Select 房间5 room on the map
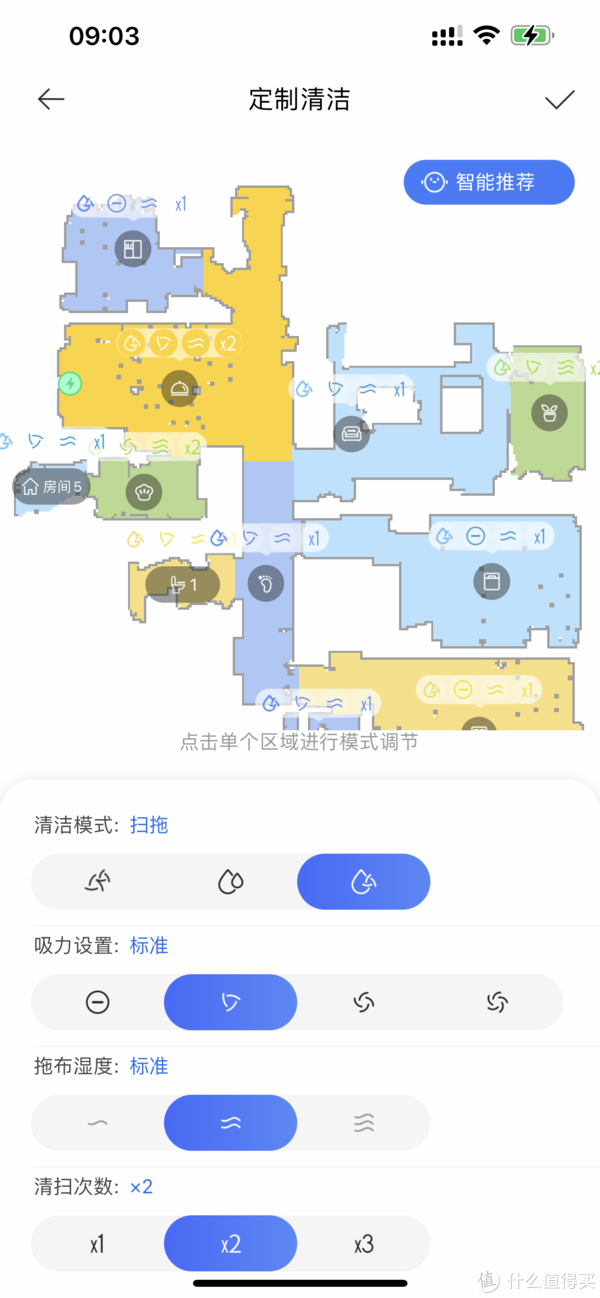The image size is (600, 1298). (51, 487)
